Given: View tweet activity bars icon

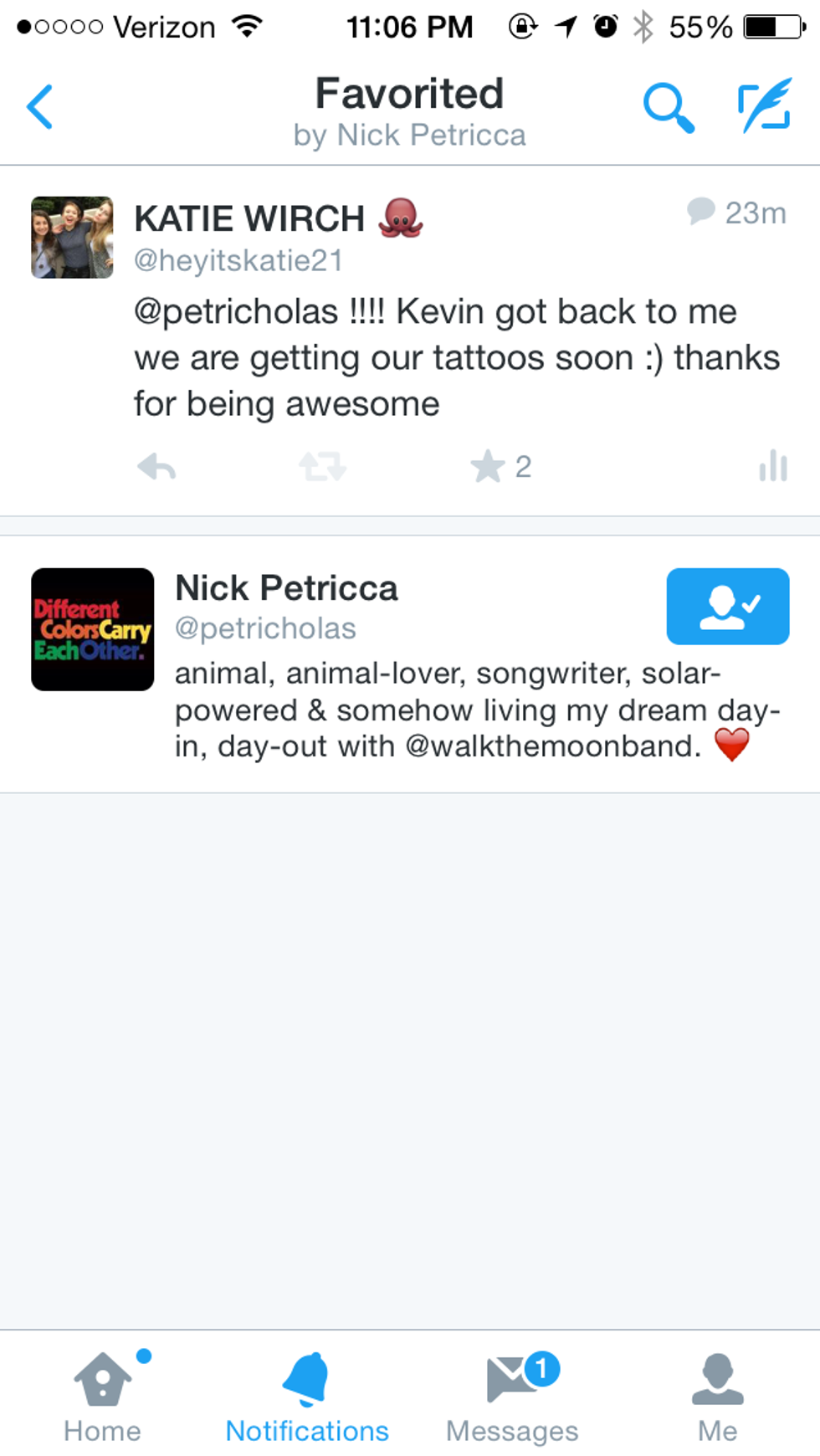Looking at the screenshot, I should pyautogui.click(x=773, y=466).
